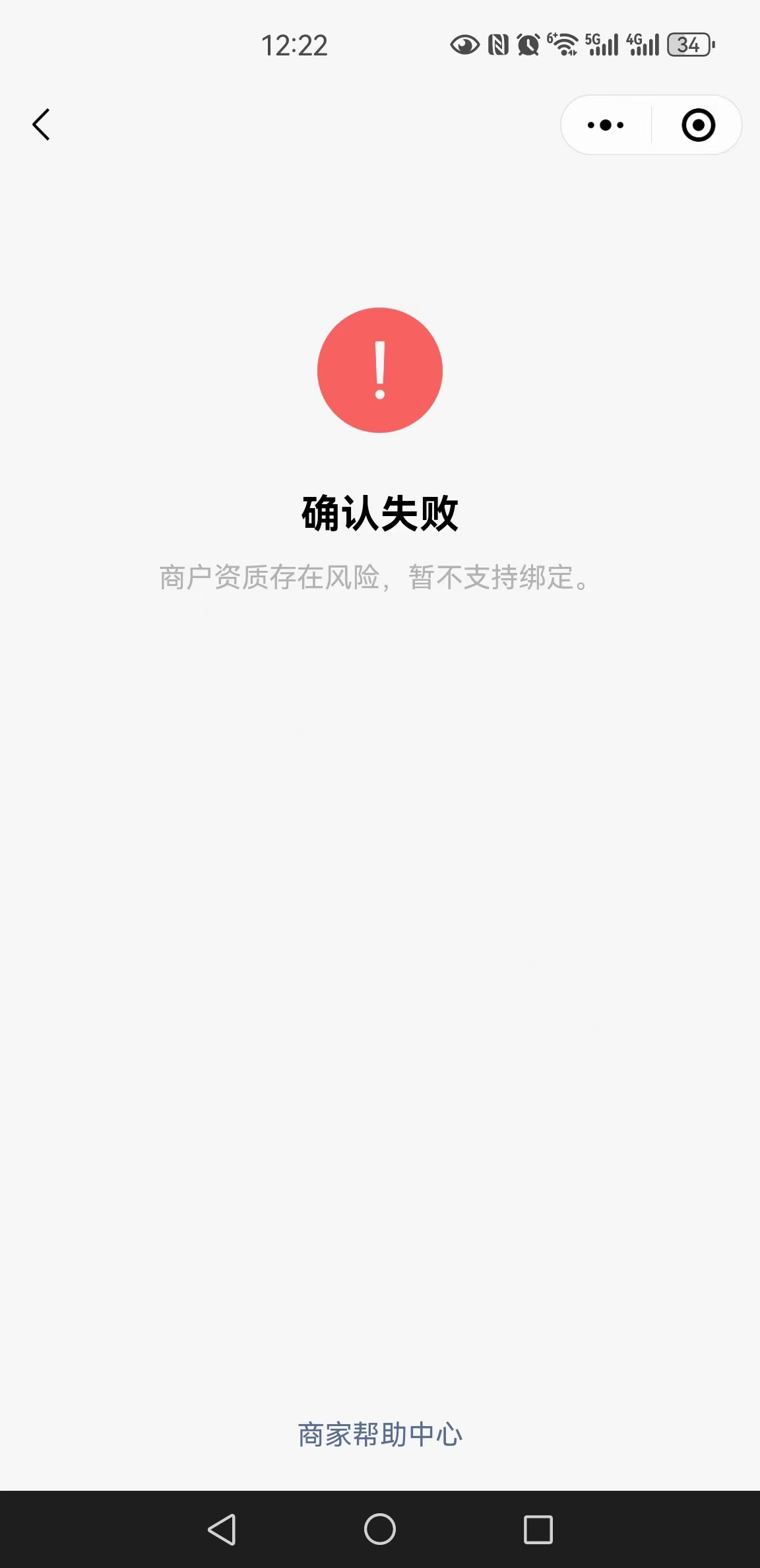This screenshot has width=760, height=1568.
Task: Go back using the top-left arrow
Action: tap(41, 125)
